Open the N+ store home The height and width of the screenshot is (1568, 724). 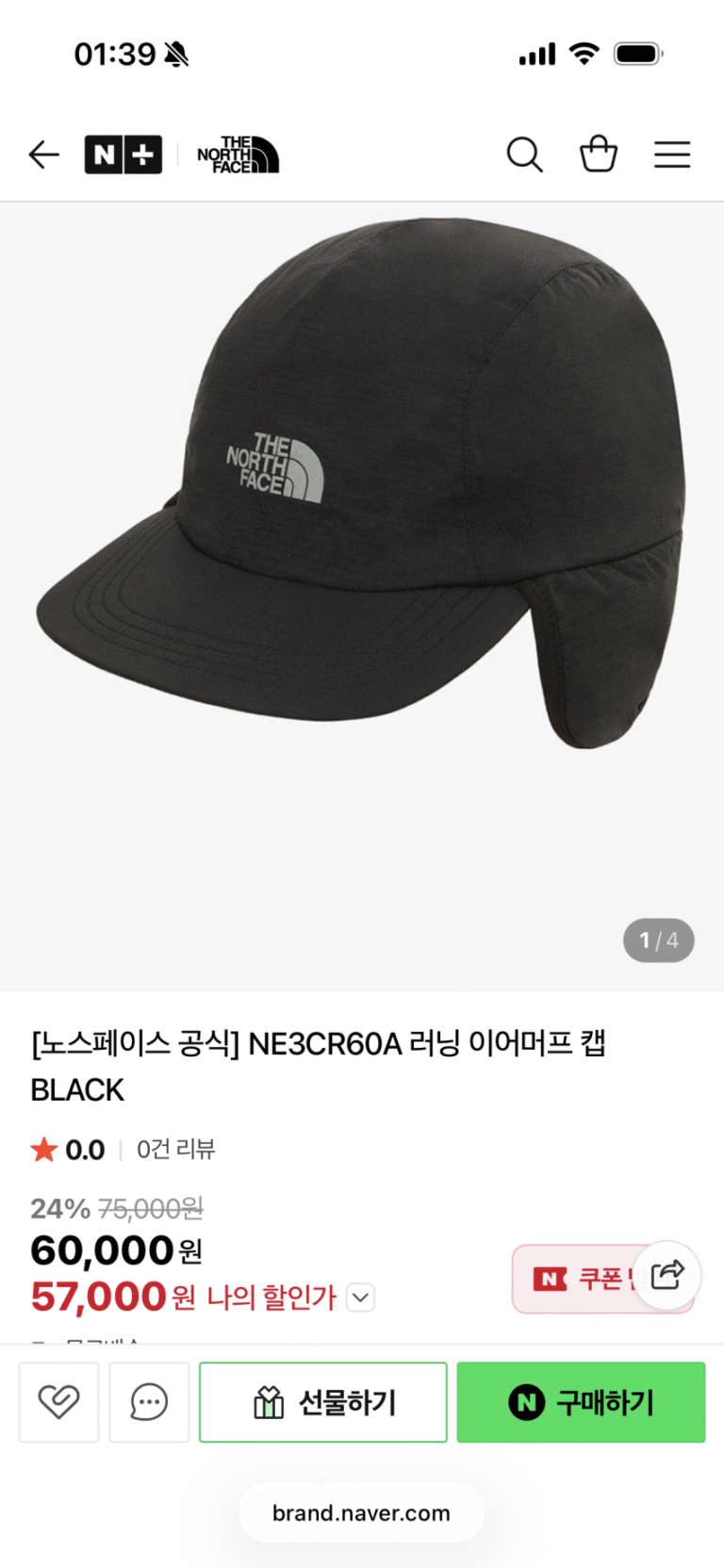click(x=123, y=155)
